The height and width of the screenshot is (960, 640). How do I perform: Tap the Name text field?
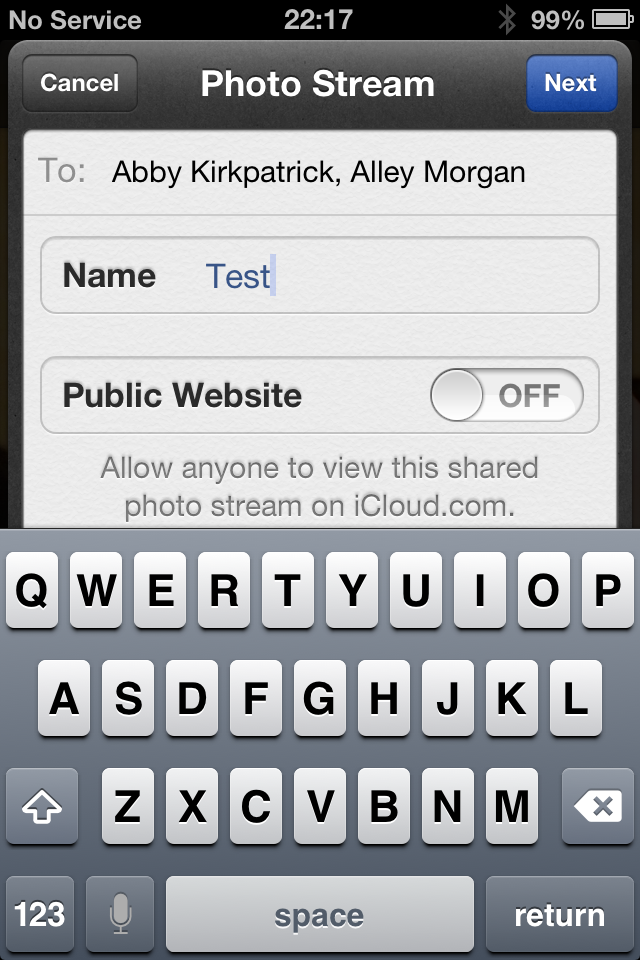[320, 276]
